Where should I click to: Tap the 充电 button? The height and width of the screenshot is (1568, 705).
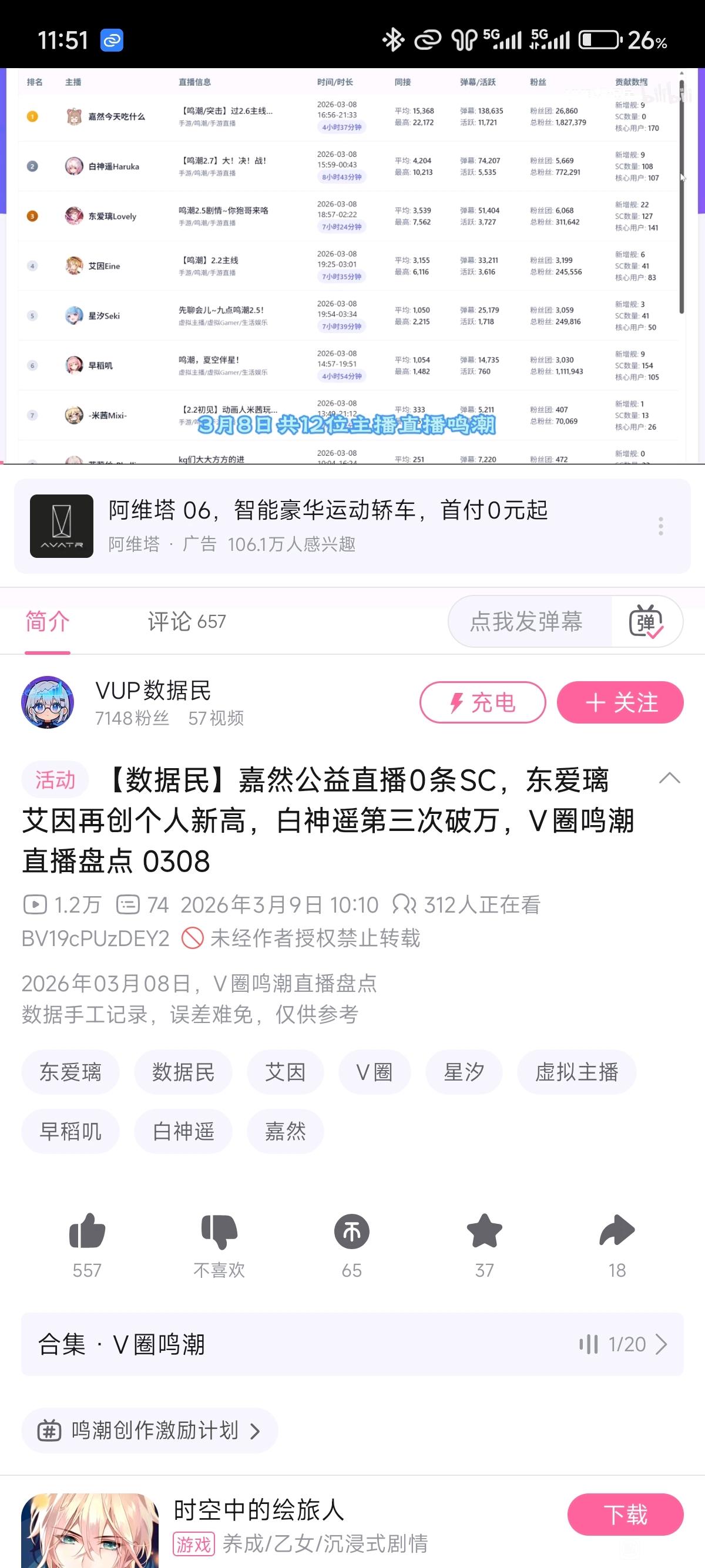tap(482, 702)
